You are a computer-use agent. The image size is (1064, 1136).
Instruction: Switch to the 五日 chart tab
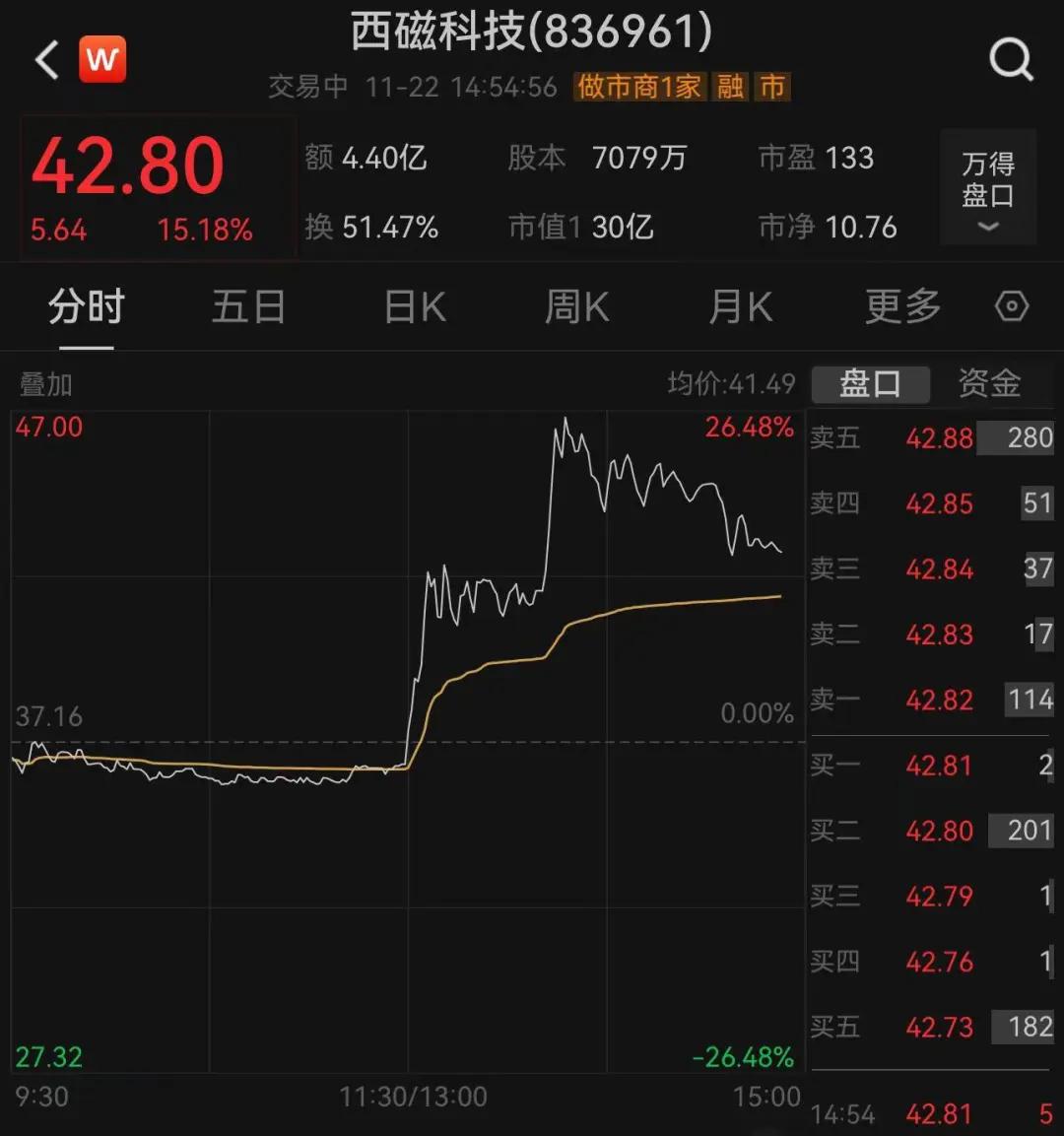[248, 306]
